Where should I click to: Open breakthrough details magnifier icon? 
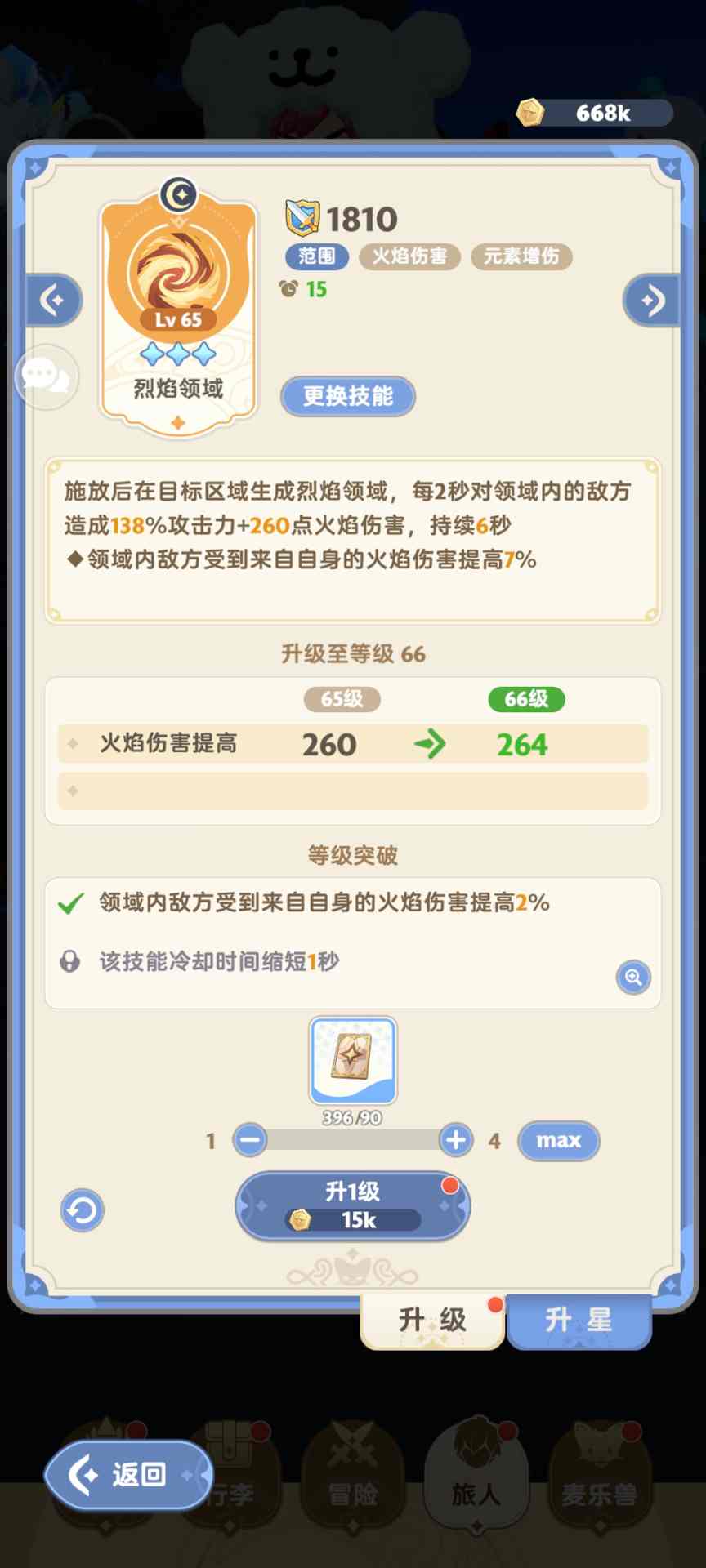point(633,978)
